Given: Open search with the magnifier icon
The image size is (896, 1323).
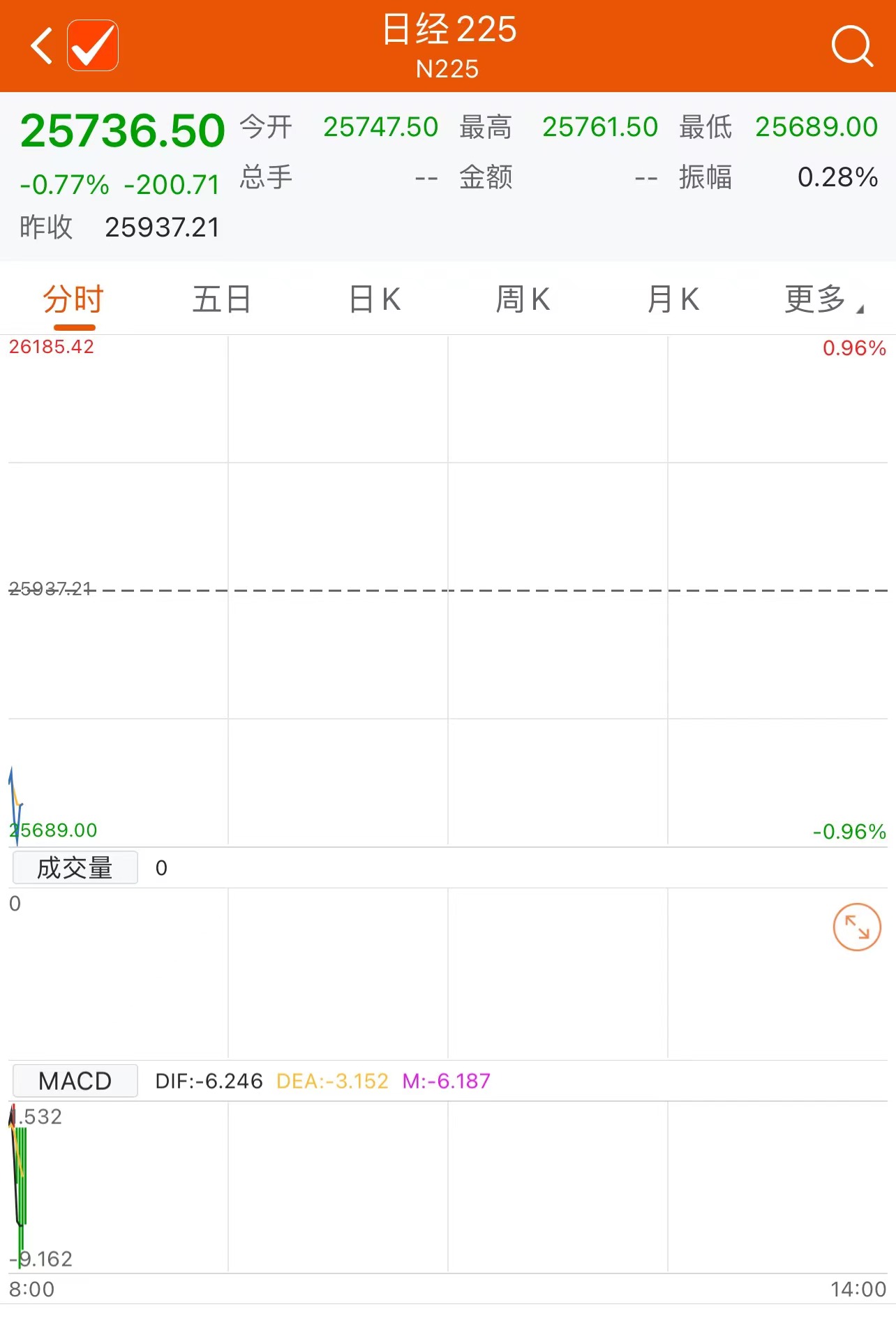Looking at the screenshot, I should click(851, 46).
